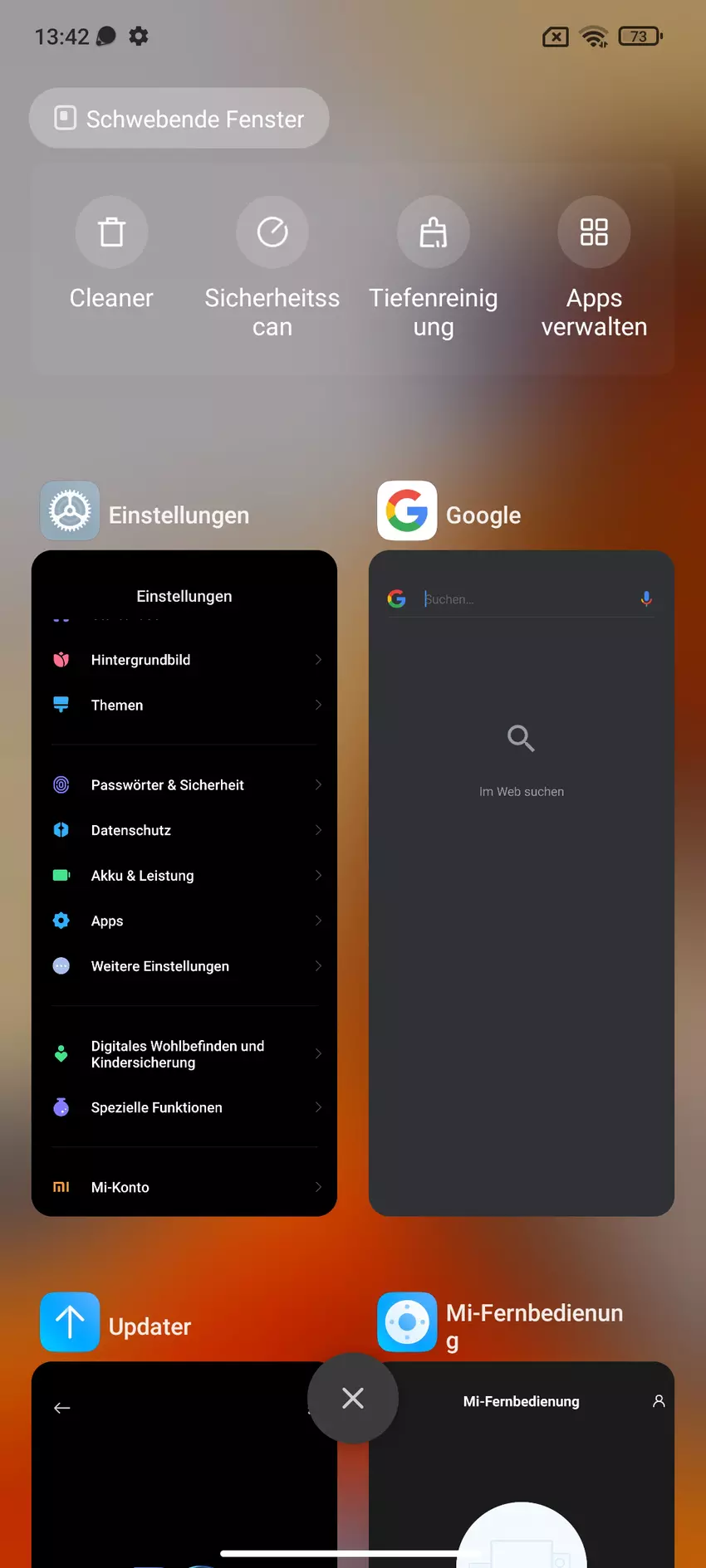The image size is (706, 1568).
Task: Open the Updater app card
Action: [166, 1469]
